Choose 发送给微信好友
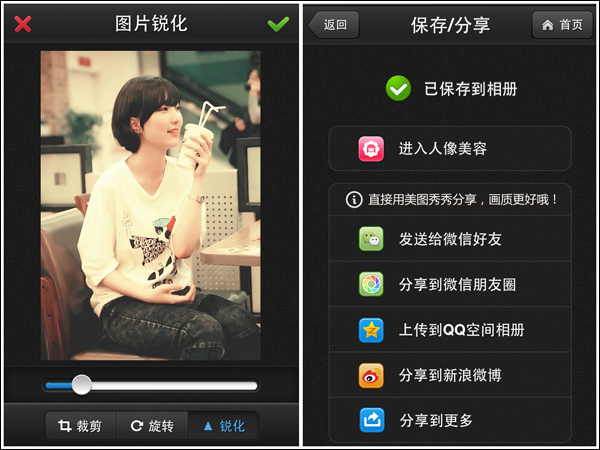This screenshot has width=600, height=450. 450,239
